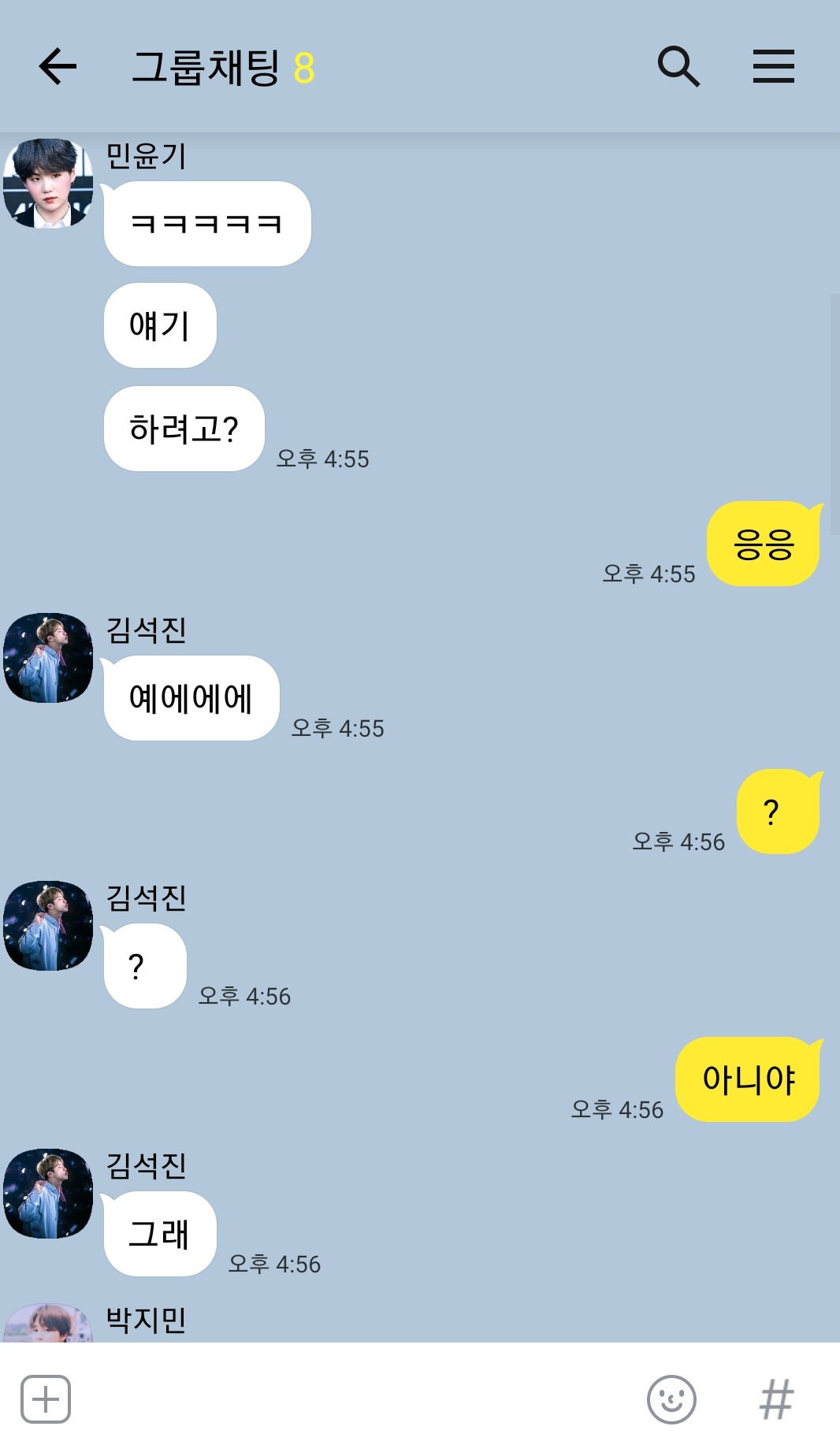Open the chat room menu
This screenshot has width=840, height=1456.
click(773, 66)
